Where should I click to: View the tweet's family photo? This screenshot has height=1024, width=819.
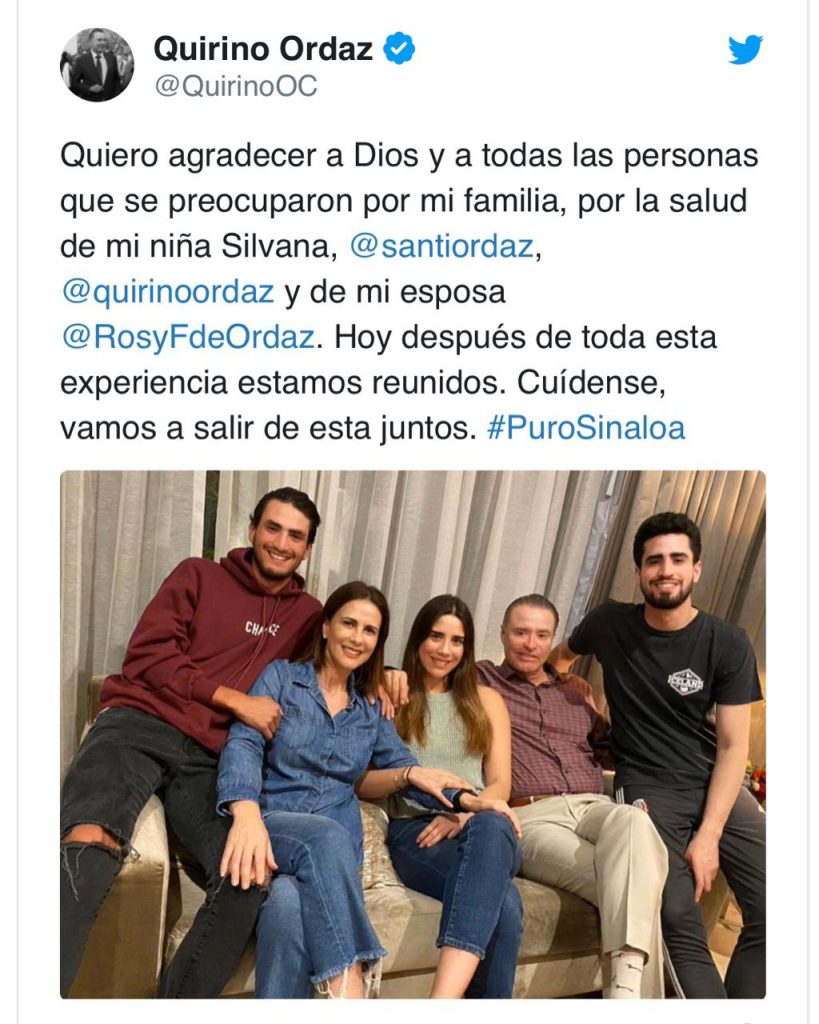pos(412,733)
